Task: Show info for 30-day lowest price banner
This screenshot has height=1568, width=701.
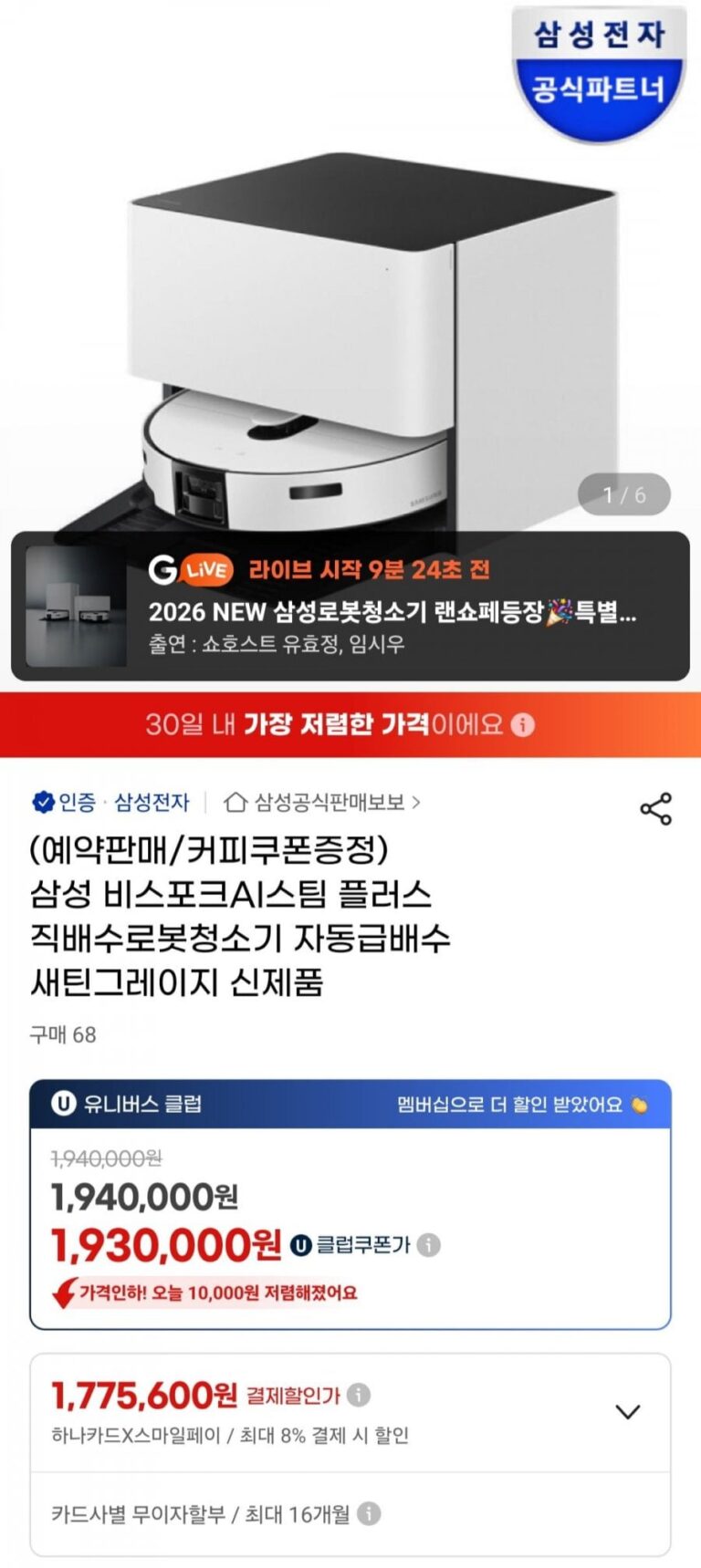Action: point(523,725)
